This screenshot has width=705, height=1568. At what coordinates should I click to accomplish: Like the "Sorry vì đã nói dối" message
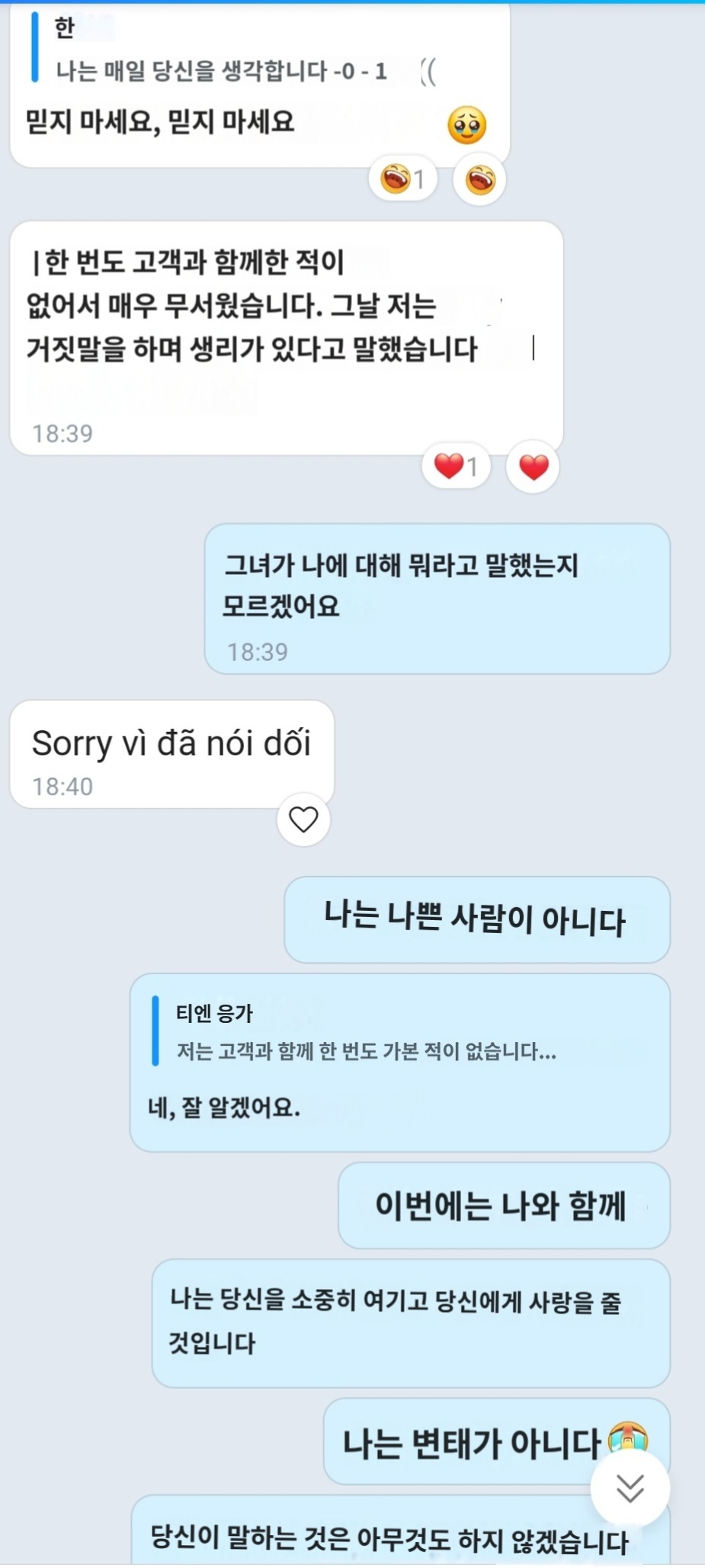[x=303, y=819]
